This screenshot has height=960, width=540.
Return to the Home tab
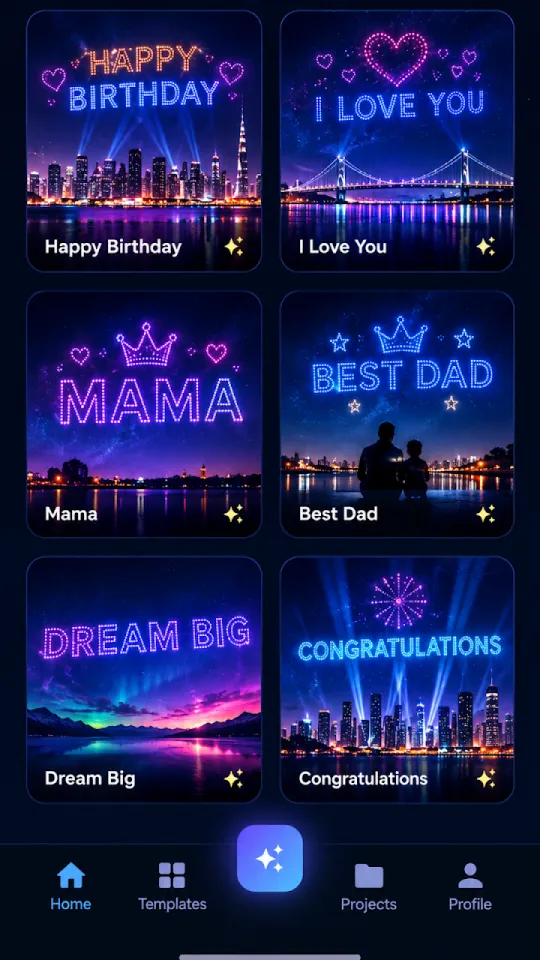click(70, 887)
